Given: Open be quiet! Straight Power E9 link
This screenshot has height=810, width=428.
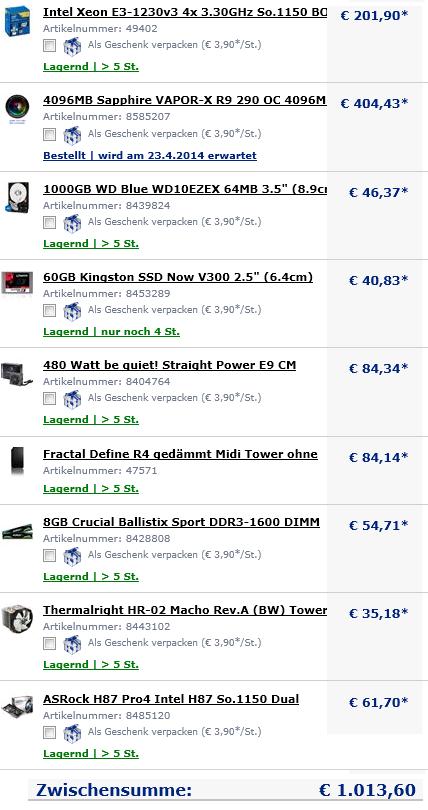Looking at the screenshot, I should click(x=170, y=366).
